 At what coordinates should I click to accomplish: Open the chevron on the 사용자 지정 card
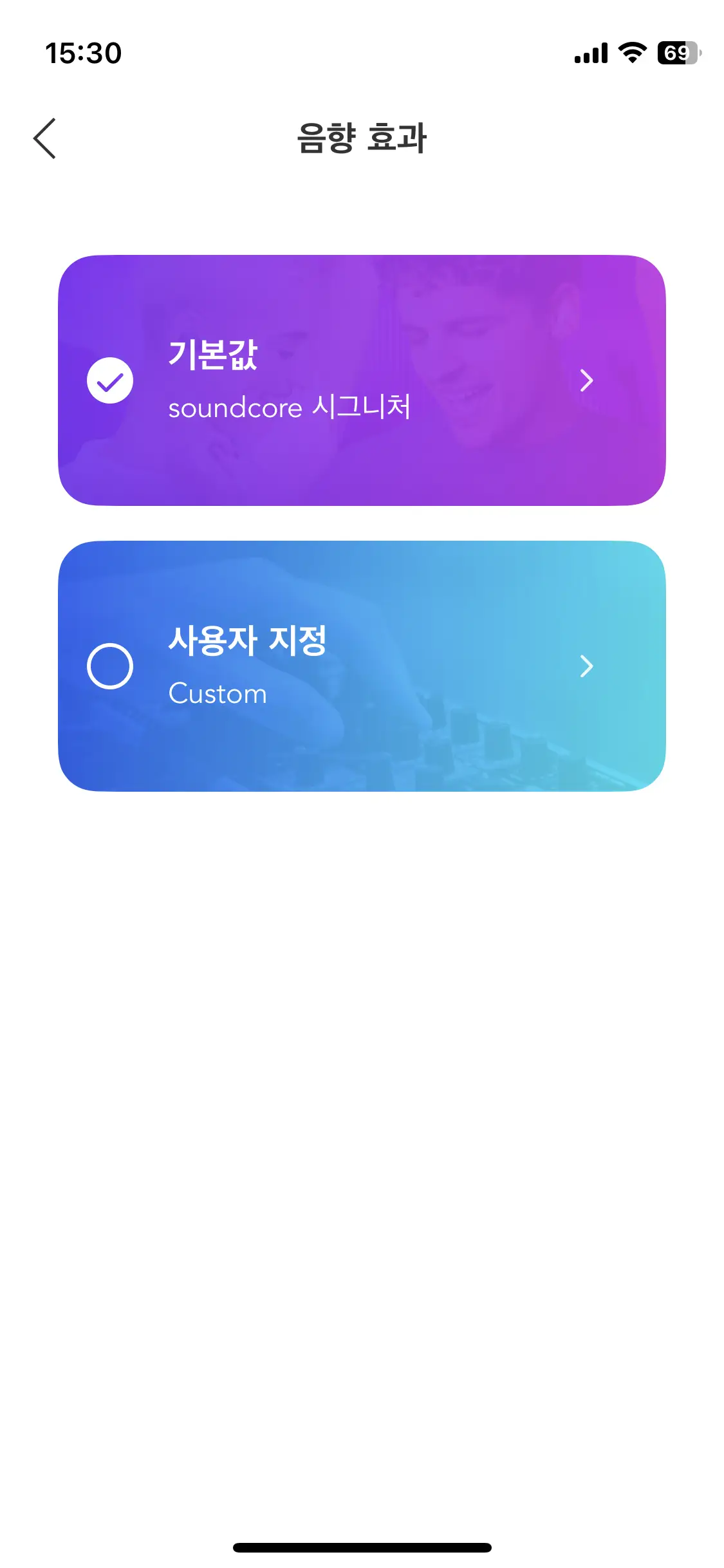(x=586, y=666)
